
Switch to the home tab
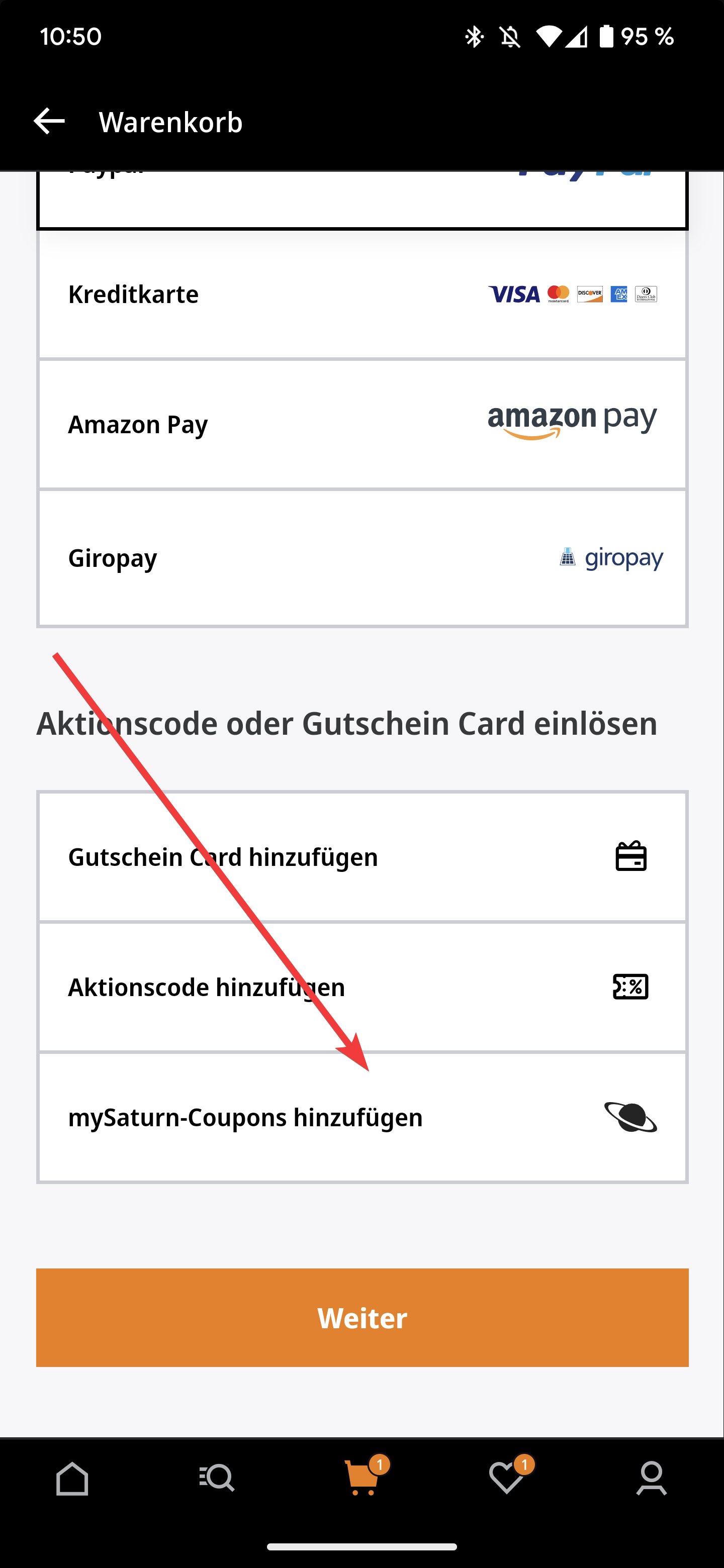(72, 1478)
